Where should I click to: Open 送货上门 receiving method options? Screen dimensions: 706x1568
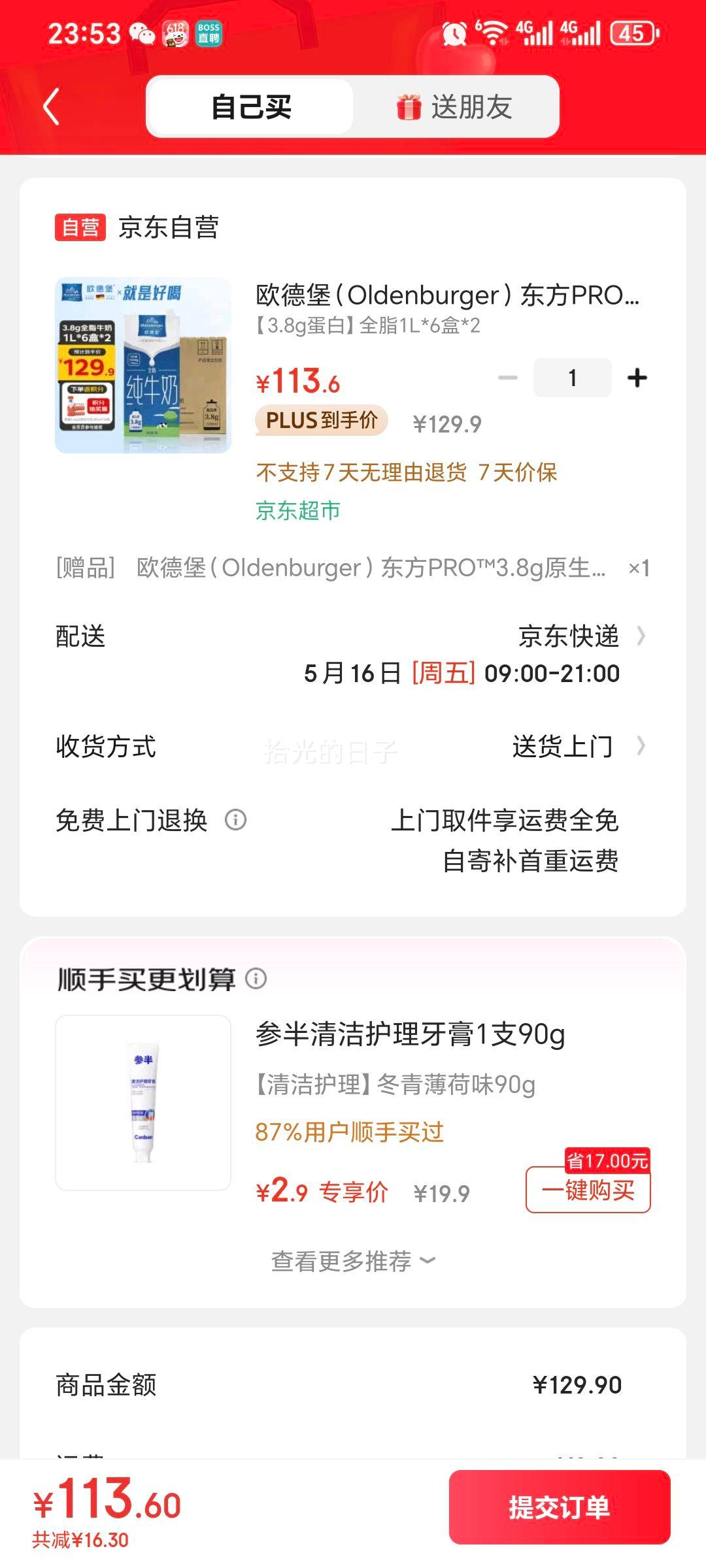[x=563, y=745]
